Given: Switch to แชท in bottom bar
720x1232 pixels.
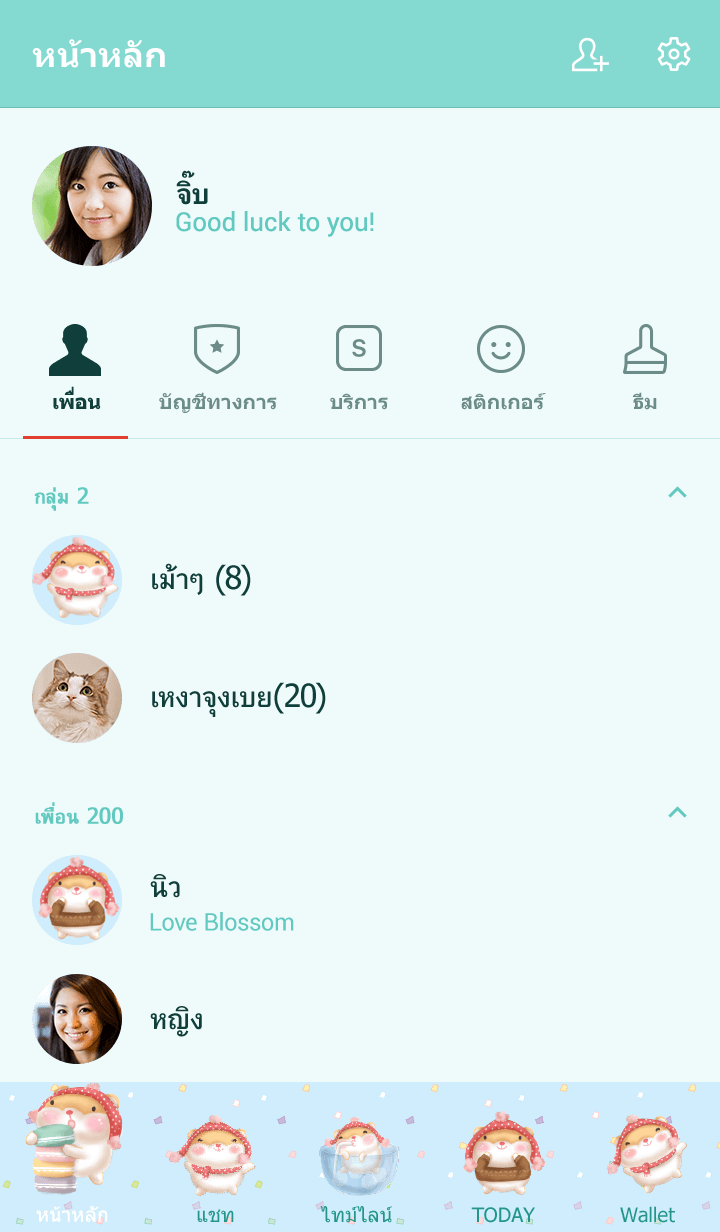Looking at the screenshot, I should [215, 1160].
